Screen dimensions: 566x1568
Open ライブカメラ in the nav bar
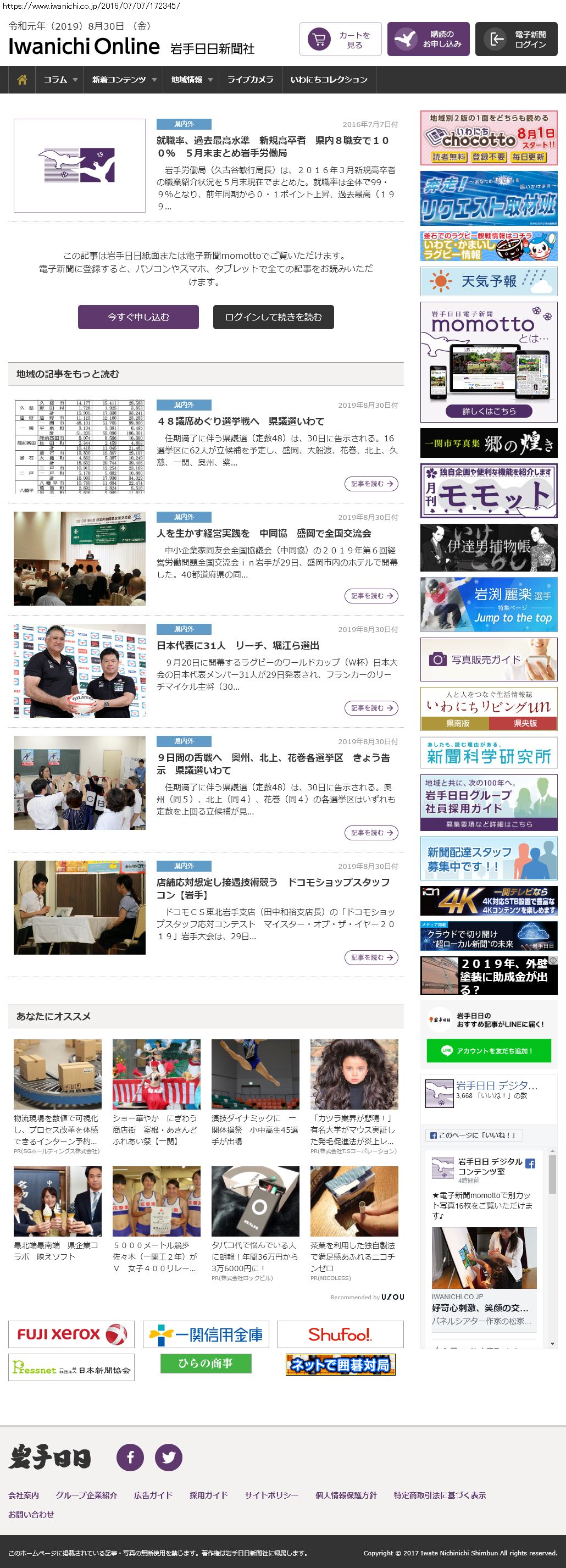250,80
